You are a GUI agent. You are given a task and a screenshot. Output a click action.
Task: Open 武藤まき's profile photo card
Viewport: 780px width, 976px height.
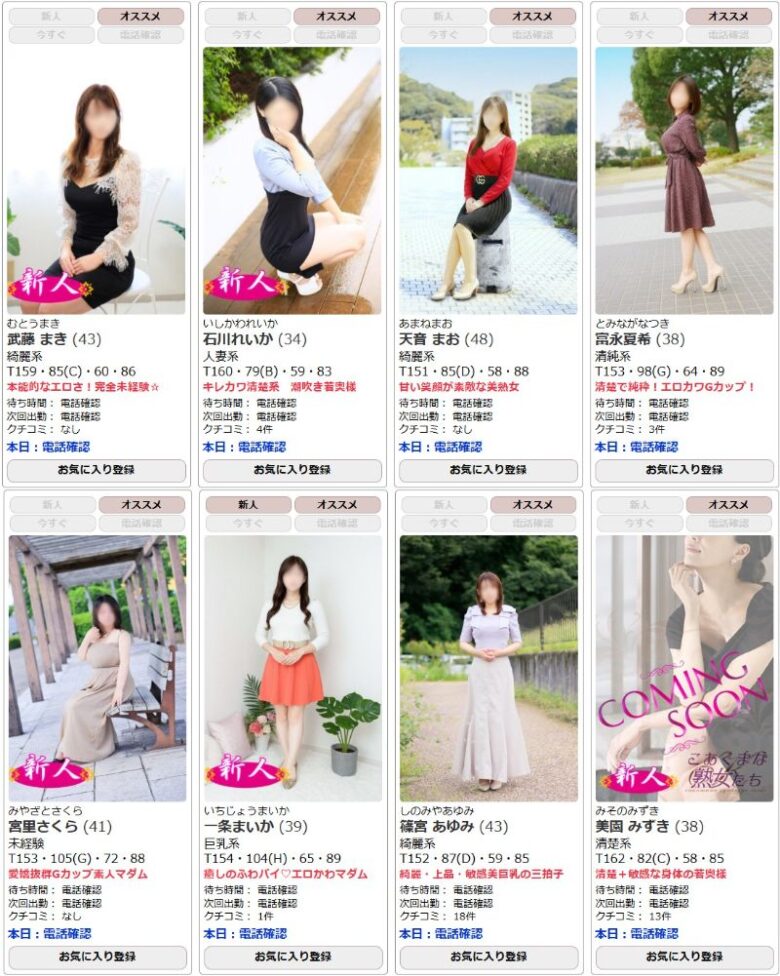[97, 180]
